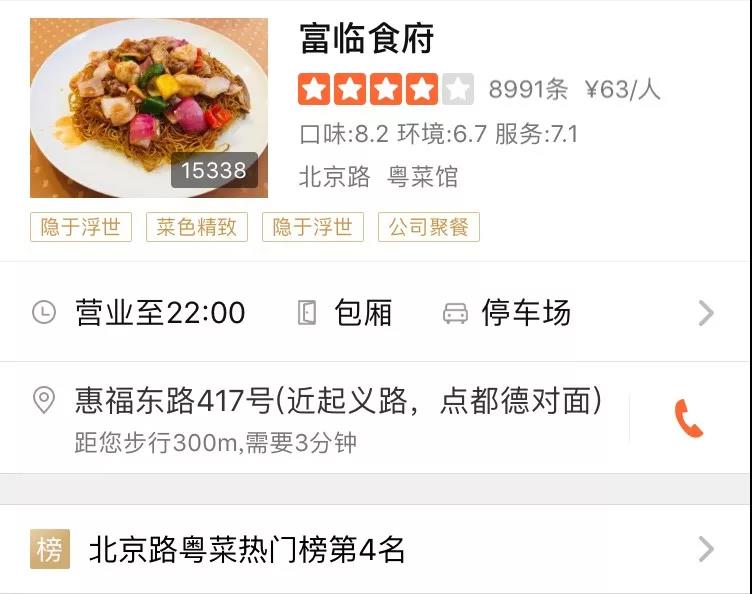View the 8991条 reviews
752x594 pixels.
click(x=527, y=90)
